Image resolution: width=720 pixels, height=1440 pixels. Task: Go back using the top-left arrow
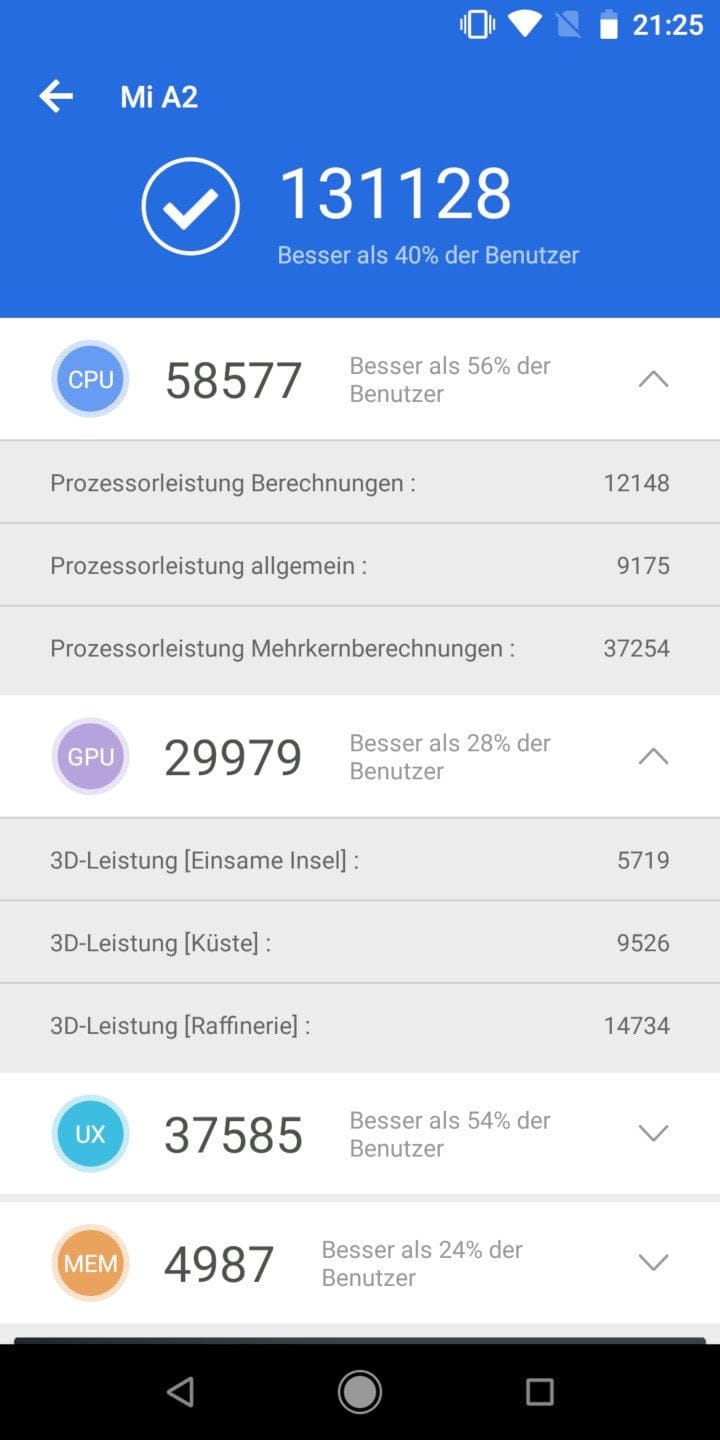pyautogui.click(x=56, y=97)
